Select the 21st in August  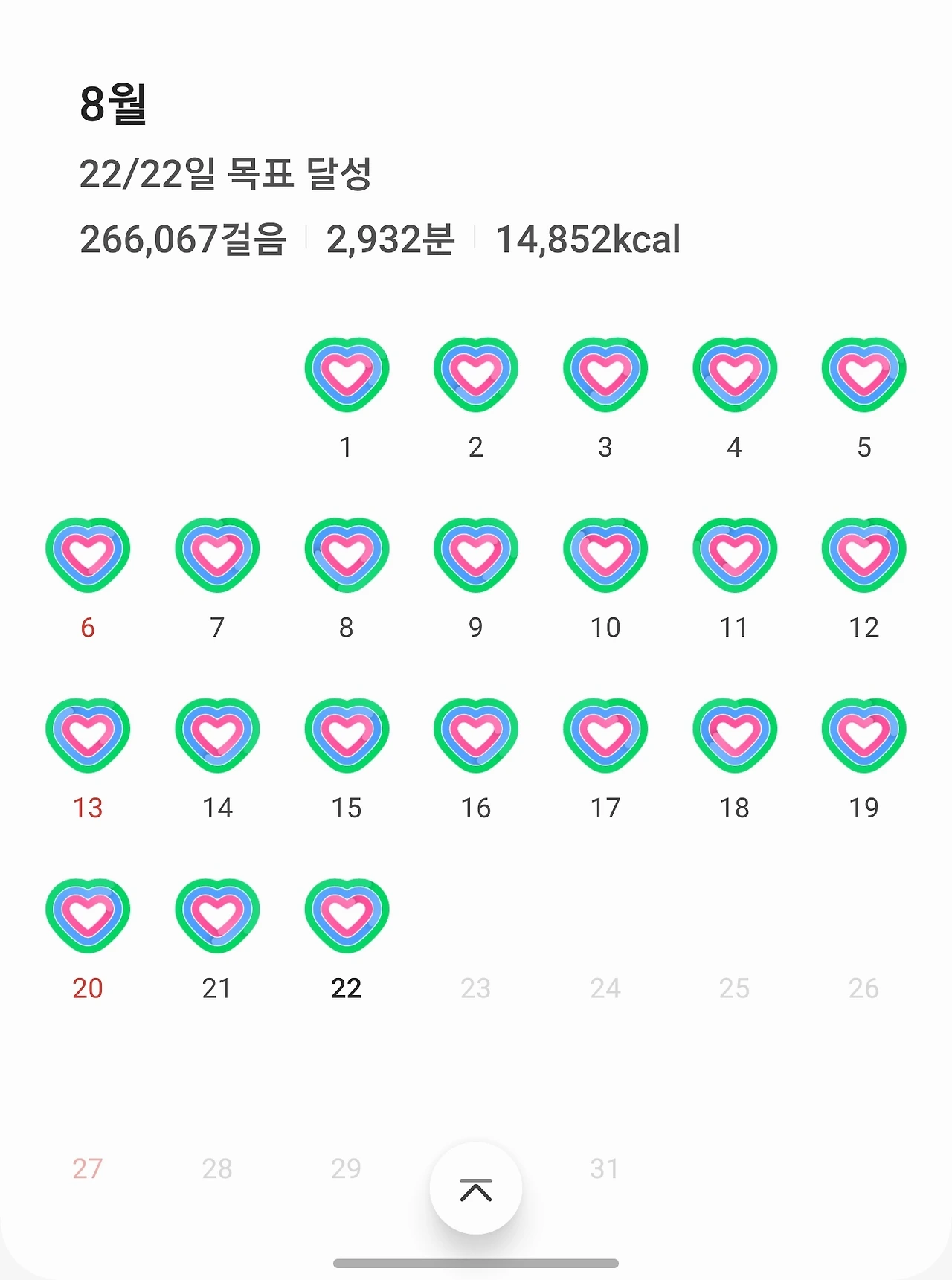pos(217,916)
